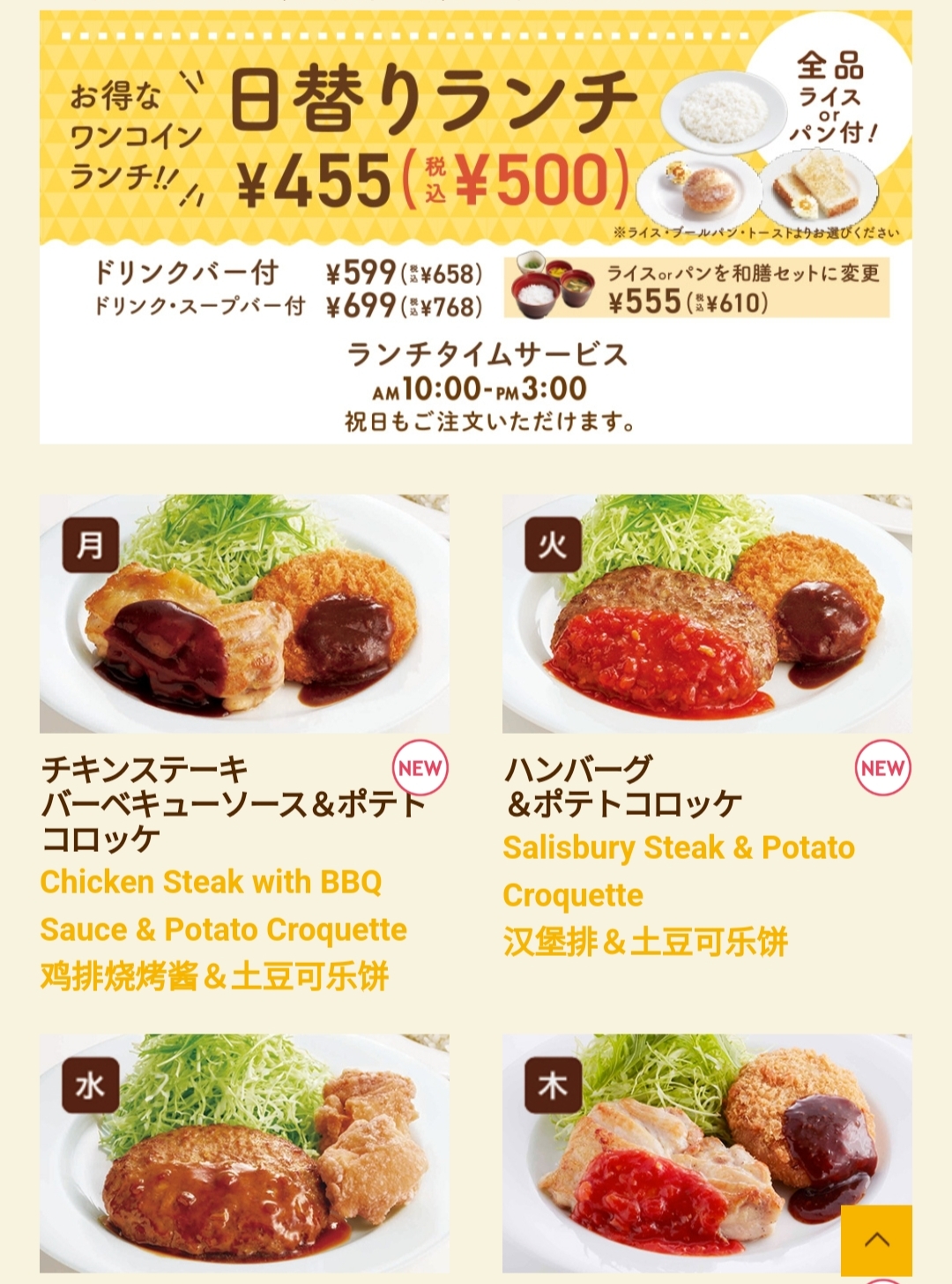Open Tuesday's Salisbury Steak & Potato Croquette item
The height and width of the screenshot is (1284, 952).
click(706, 614)
